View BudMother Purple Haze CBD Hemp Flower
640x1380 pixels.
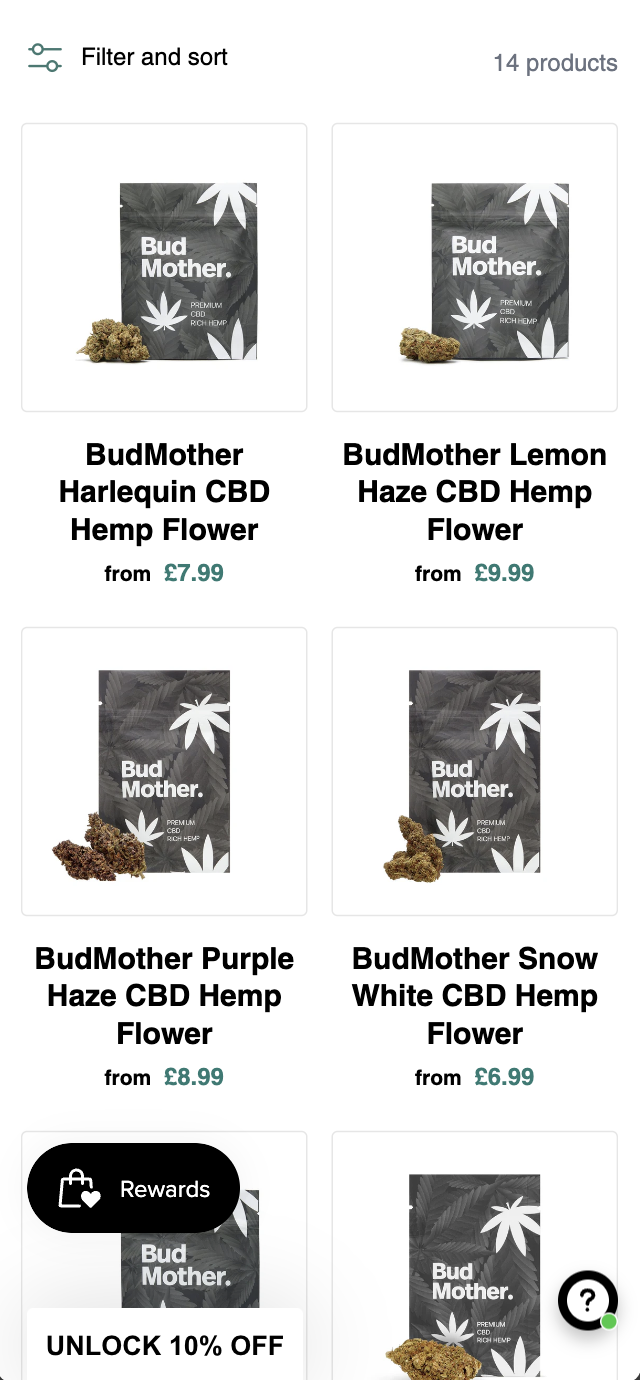pyautogui.click(x=164, y=996)
